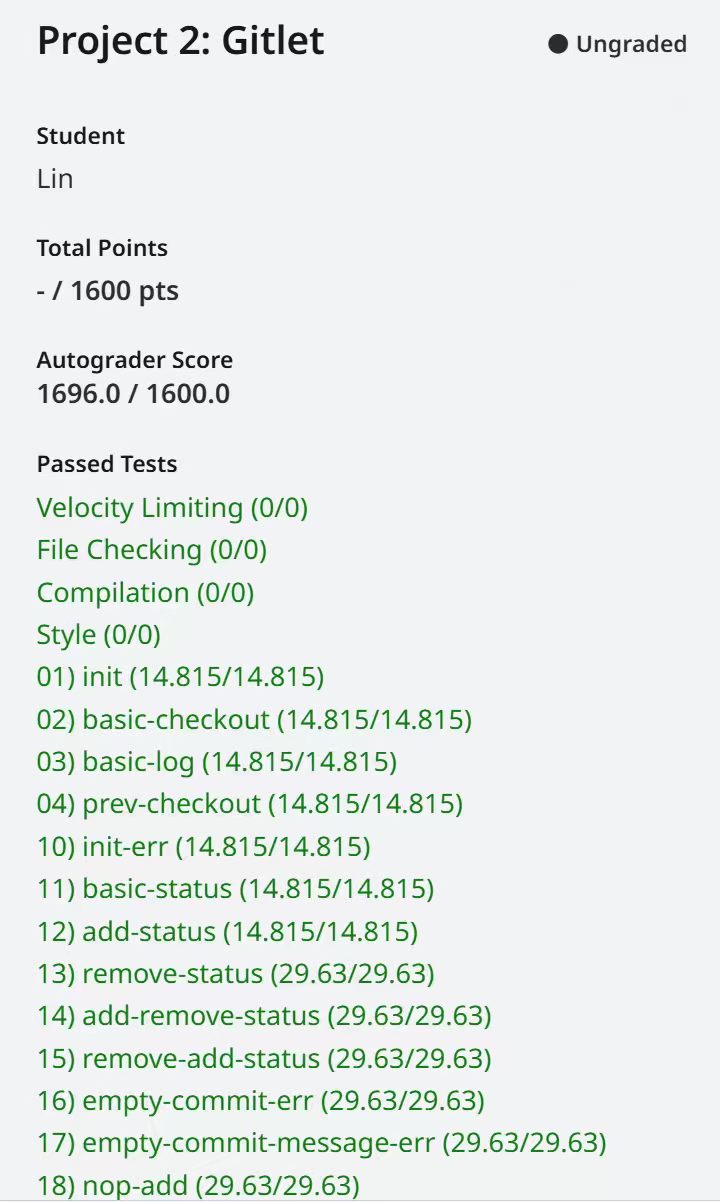Jump to test 18 nop-add
This screenshot has height=1202, width=720.
(x=198, y=1186)
